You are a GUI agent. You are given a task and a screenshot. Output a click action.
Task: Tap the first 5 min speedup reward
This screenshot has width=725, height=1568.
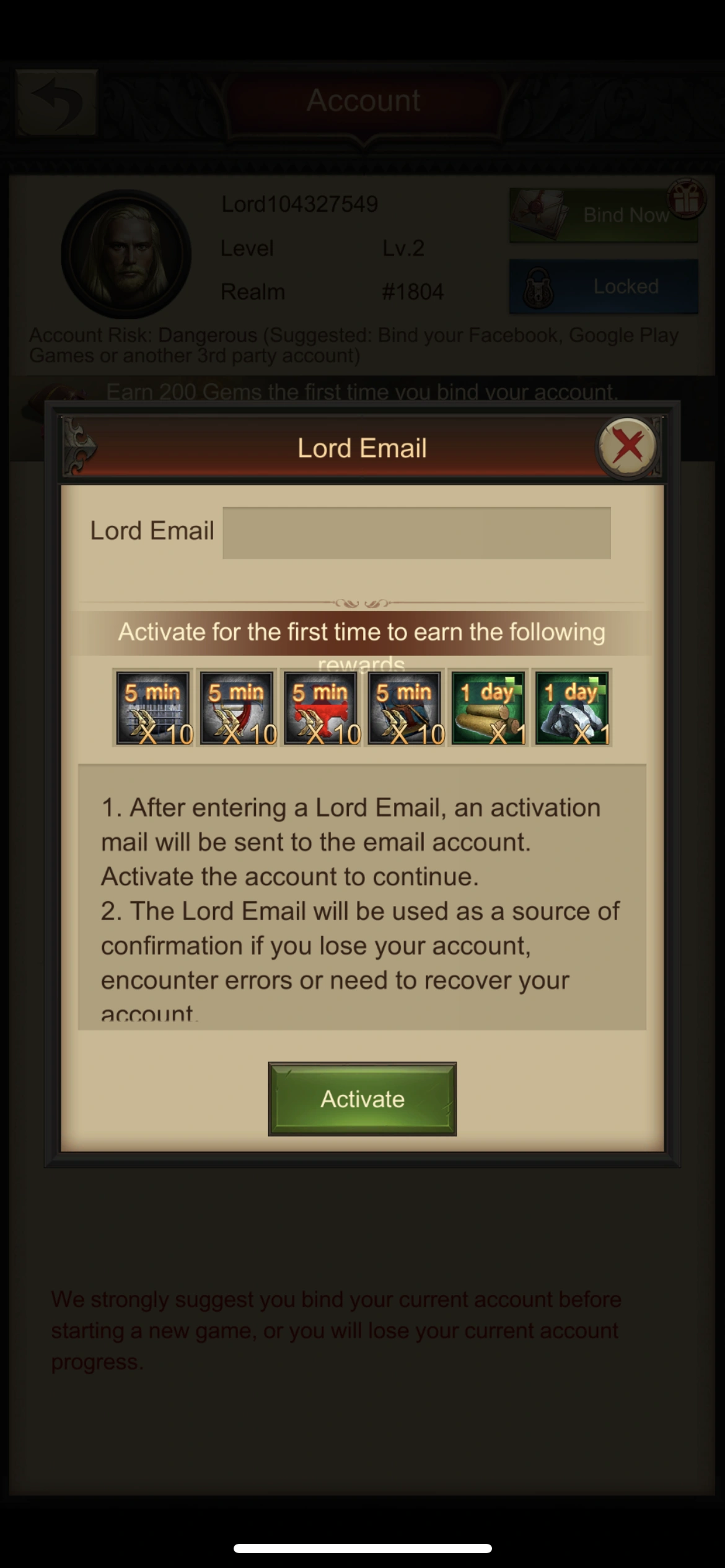point(152,708)
